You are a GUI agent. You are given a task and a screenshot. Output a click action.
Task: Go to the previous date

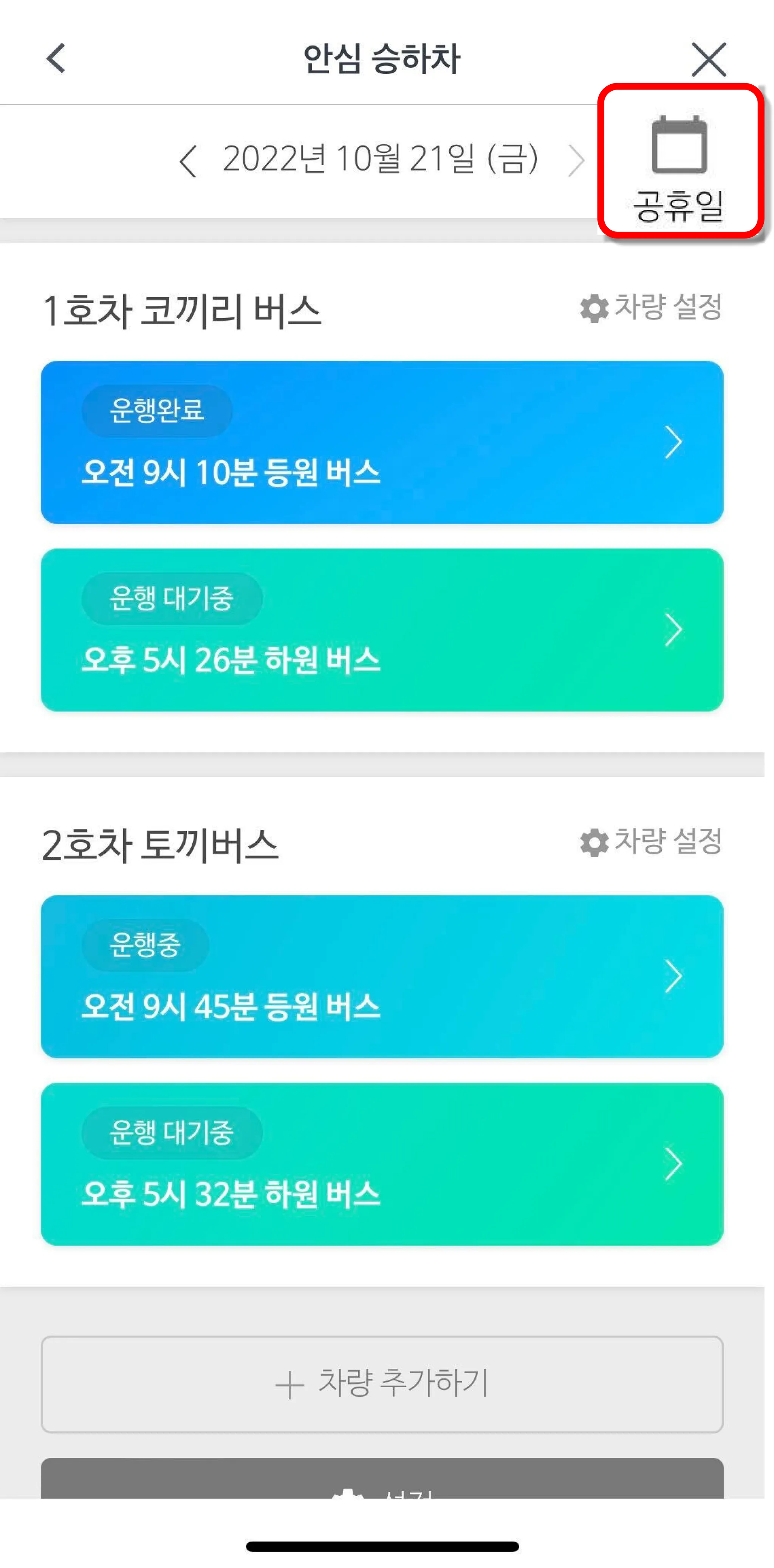(x=189, y=161)
